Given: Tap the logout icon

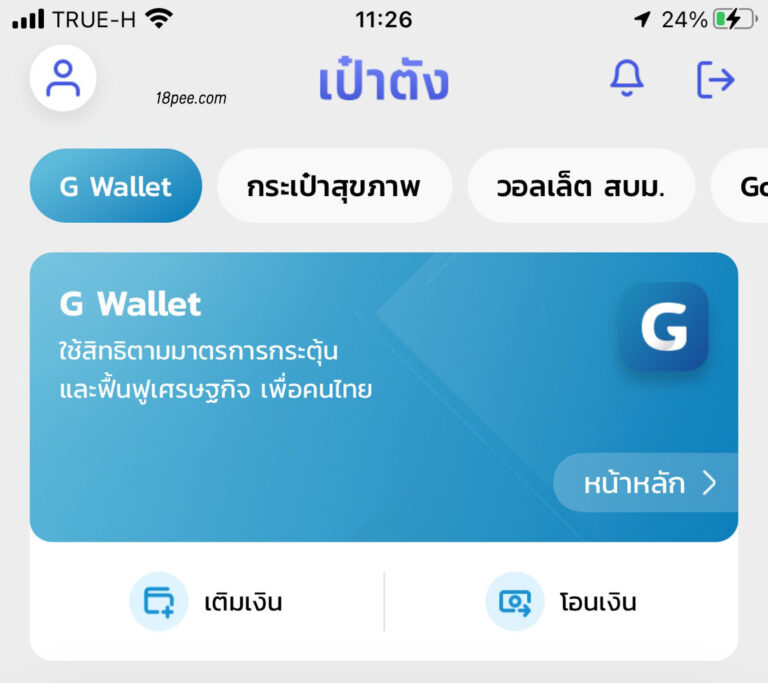Looking at the screenshot, I should click(x=715, y=80).
